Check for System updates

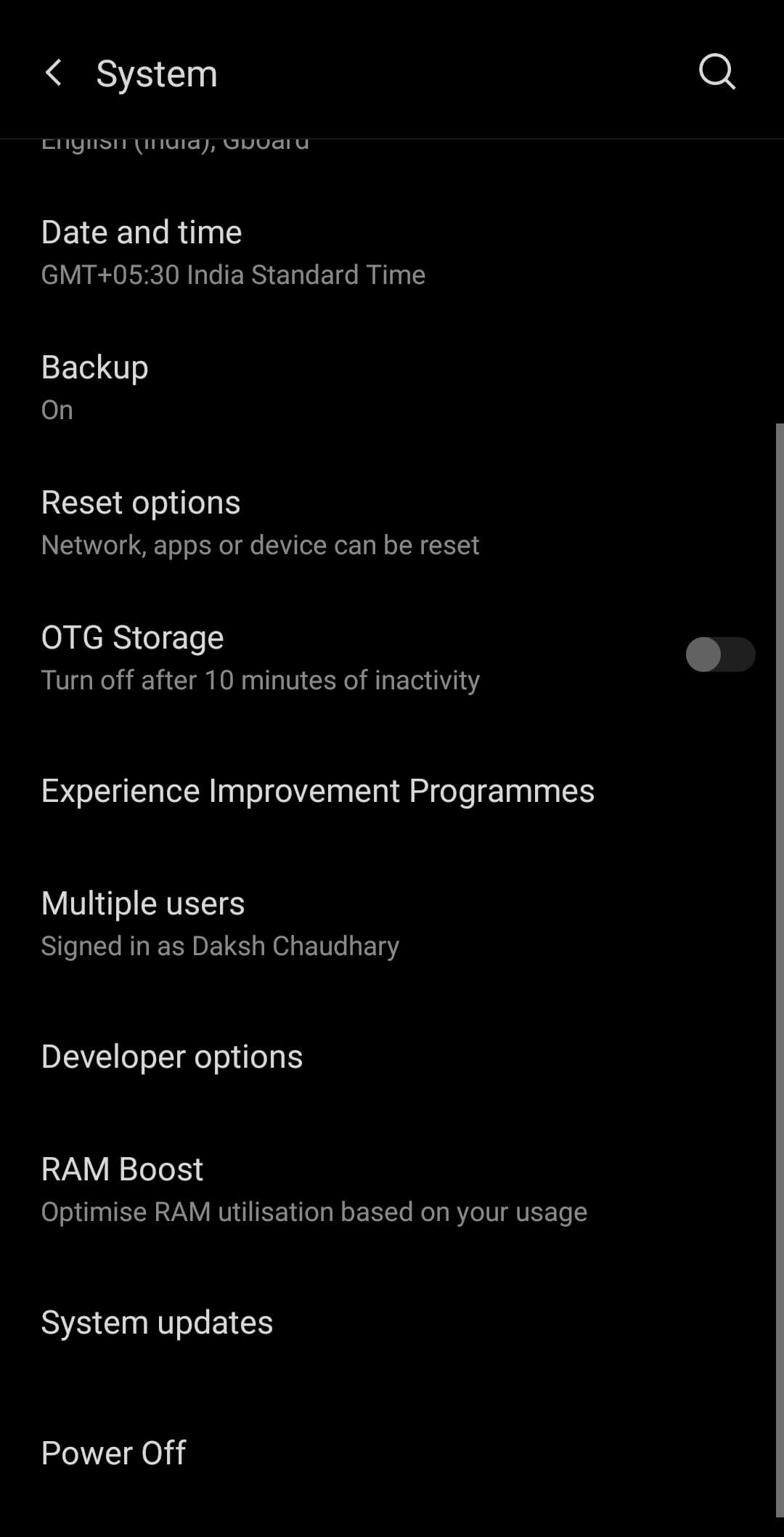[x=157, y=1322]
